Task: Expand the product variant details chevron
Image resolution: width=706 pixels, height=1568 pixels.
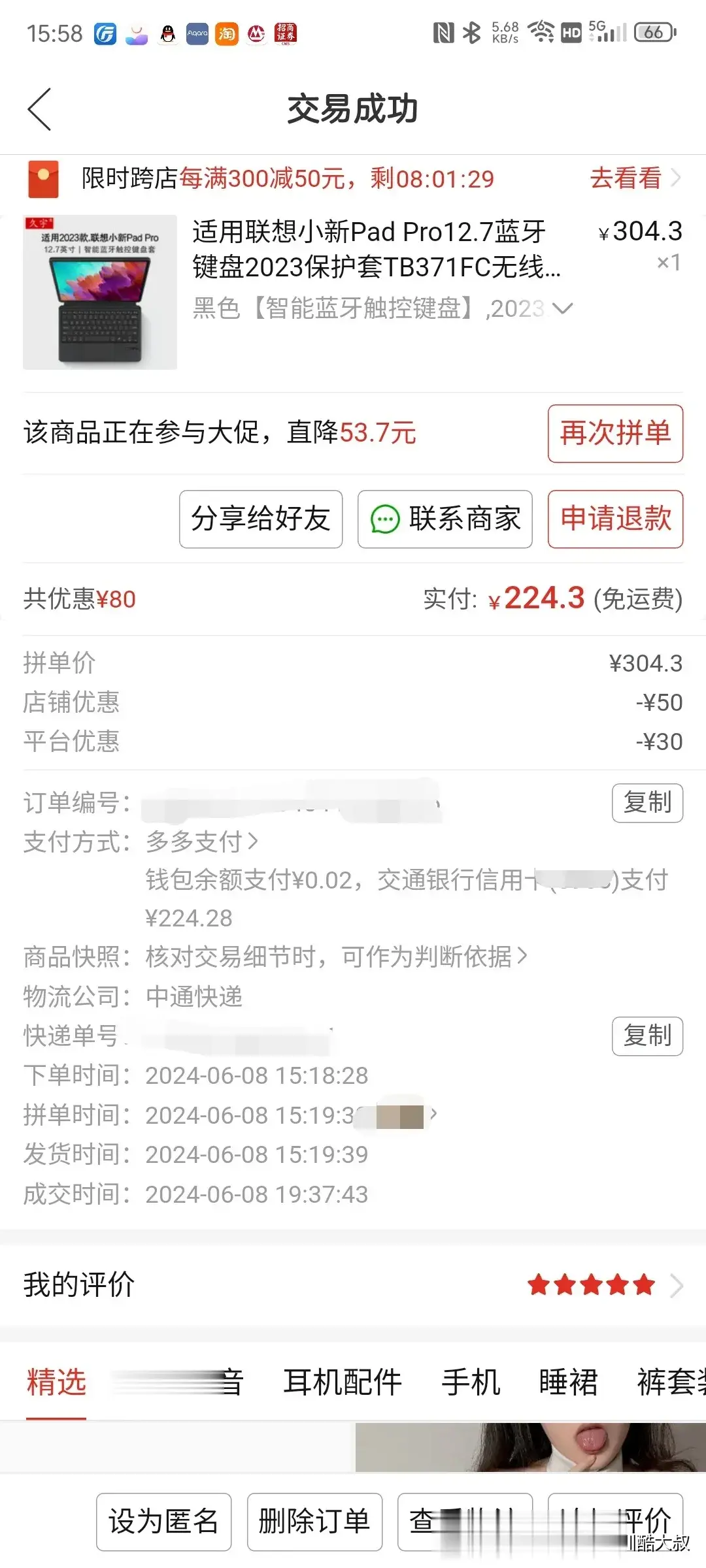Action: (x=562, y=308)
